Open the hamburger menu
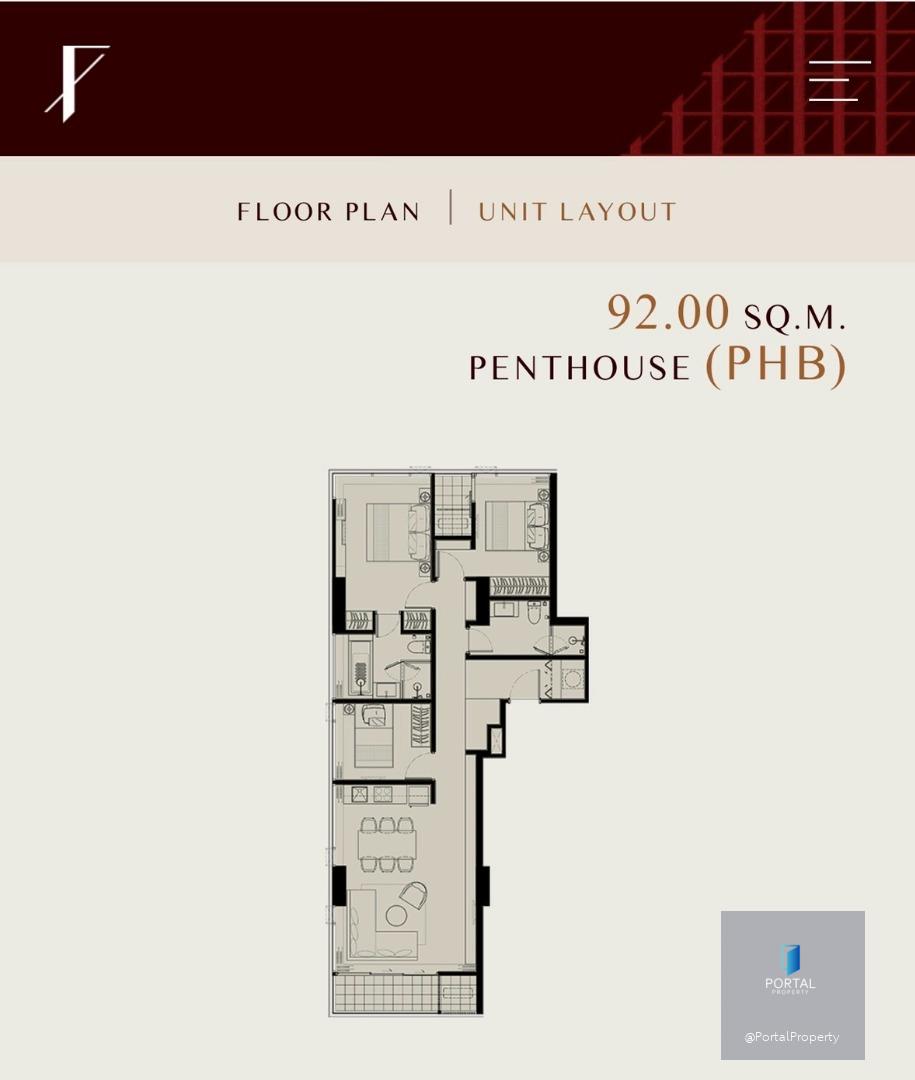Screen dimensions: 915x1080 839,81
